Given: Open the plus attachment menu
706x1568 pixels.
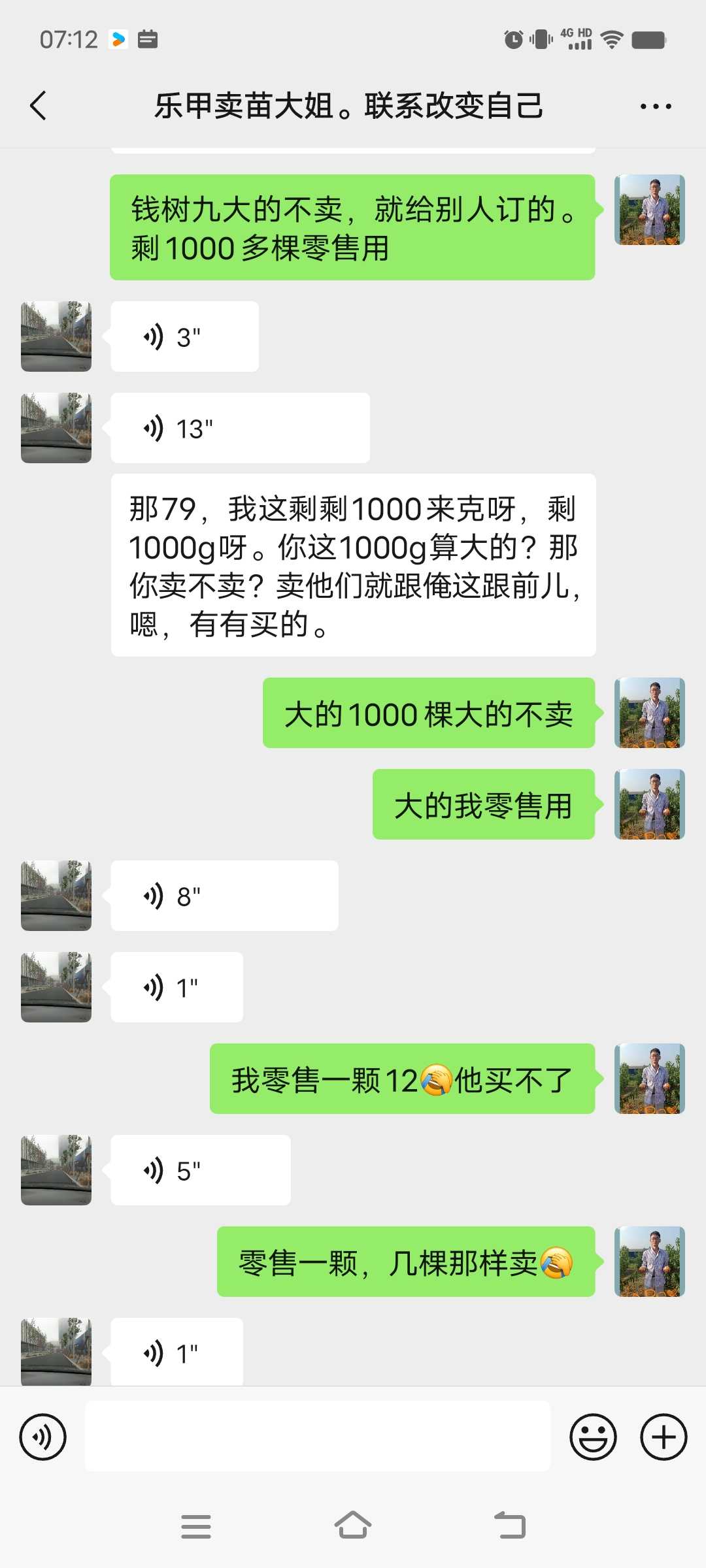Looking at the screenshot, I should (x=664, y=1437).
